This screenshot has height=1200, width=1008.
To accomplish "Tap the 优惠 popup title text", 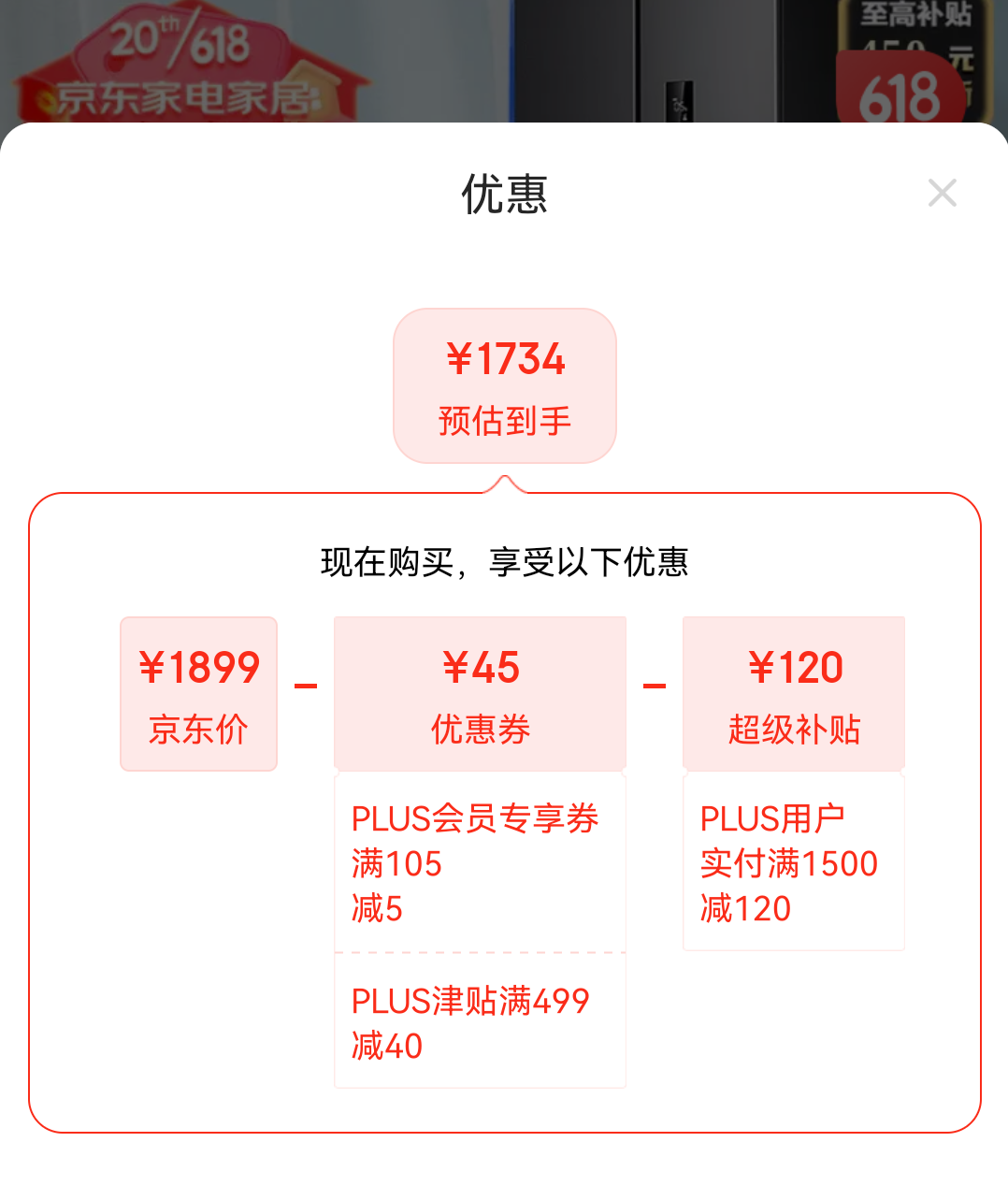I will 504,195.
